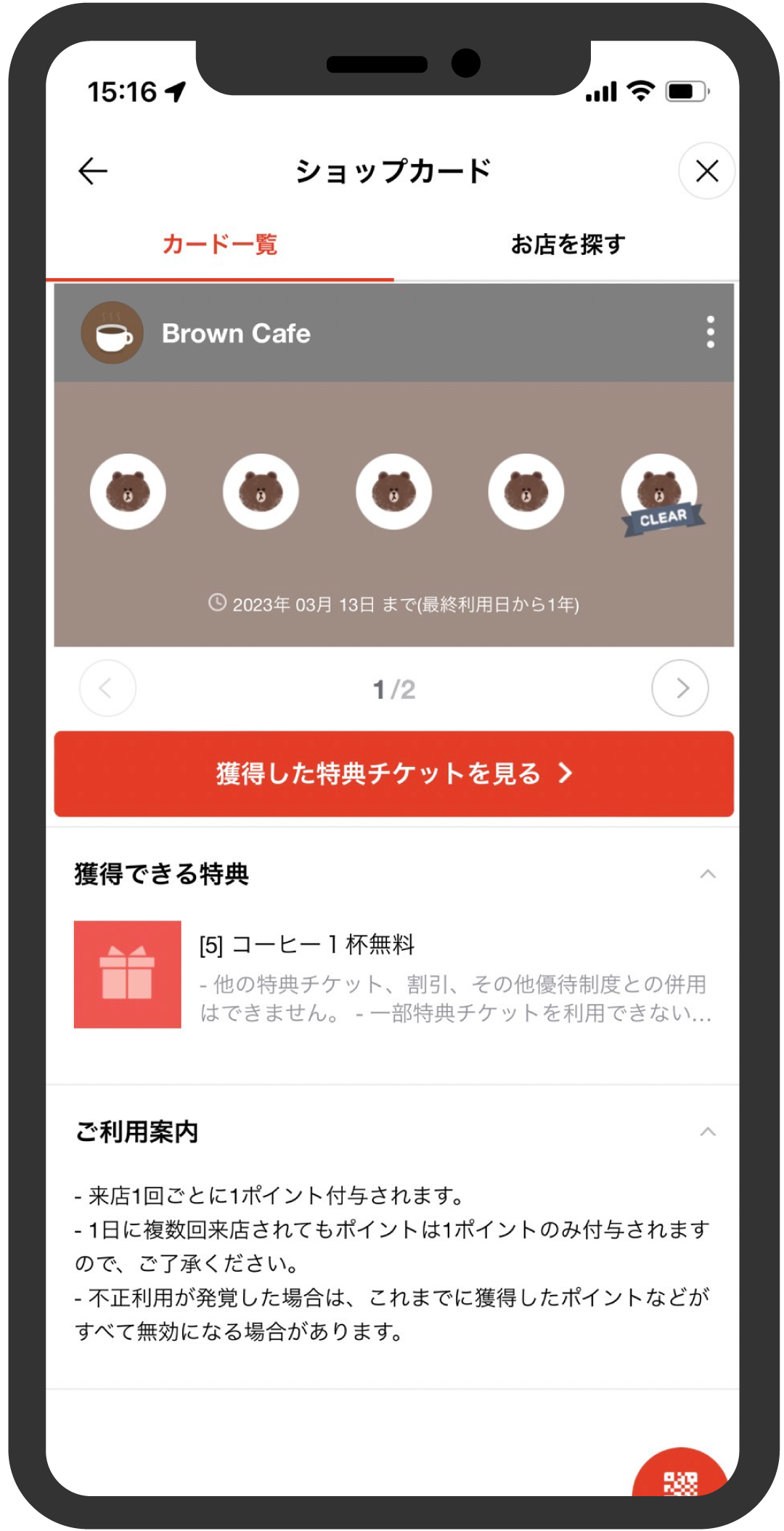Close the ショップカード screen

point(706,171)
